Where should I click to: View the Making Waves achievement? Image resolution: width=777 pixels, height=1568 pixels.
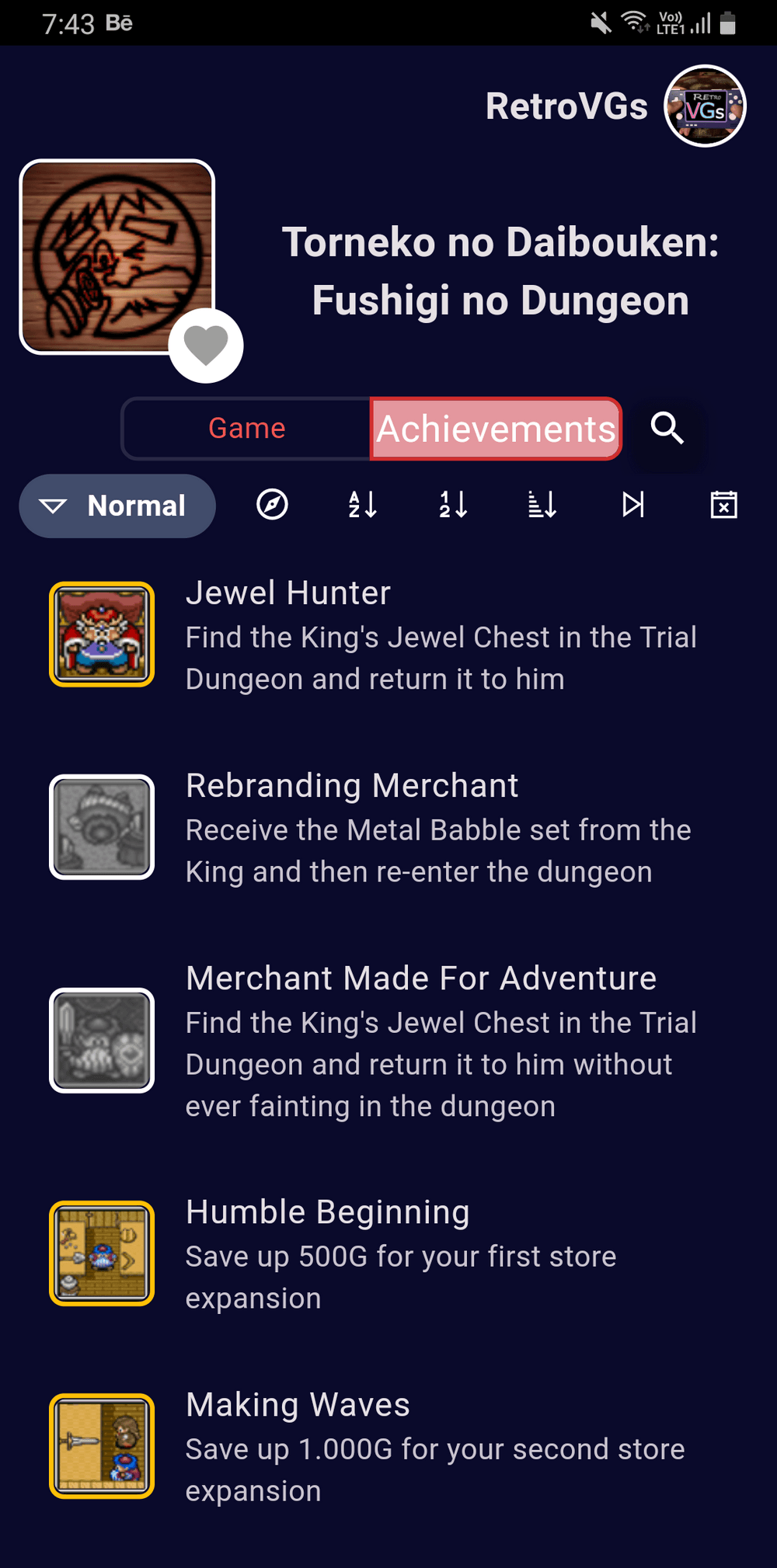point(388,1446)
